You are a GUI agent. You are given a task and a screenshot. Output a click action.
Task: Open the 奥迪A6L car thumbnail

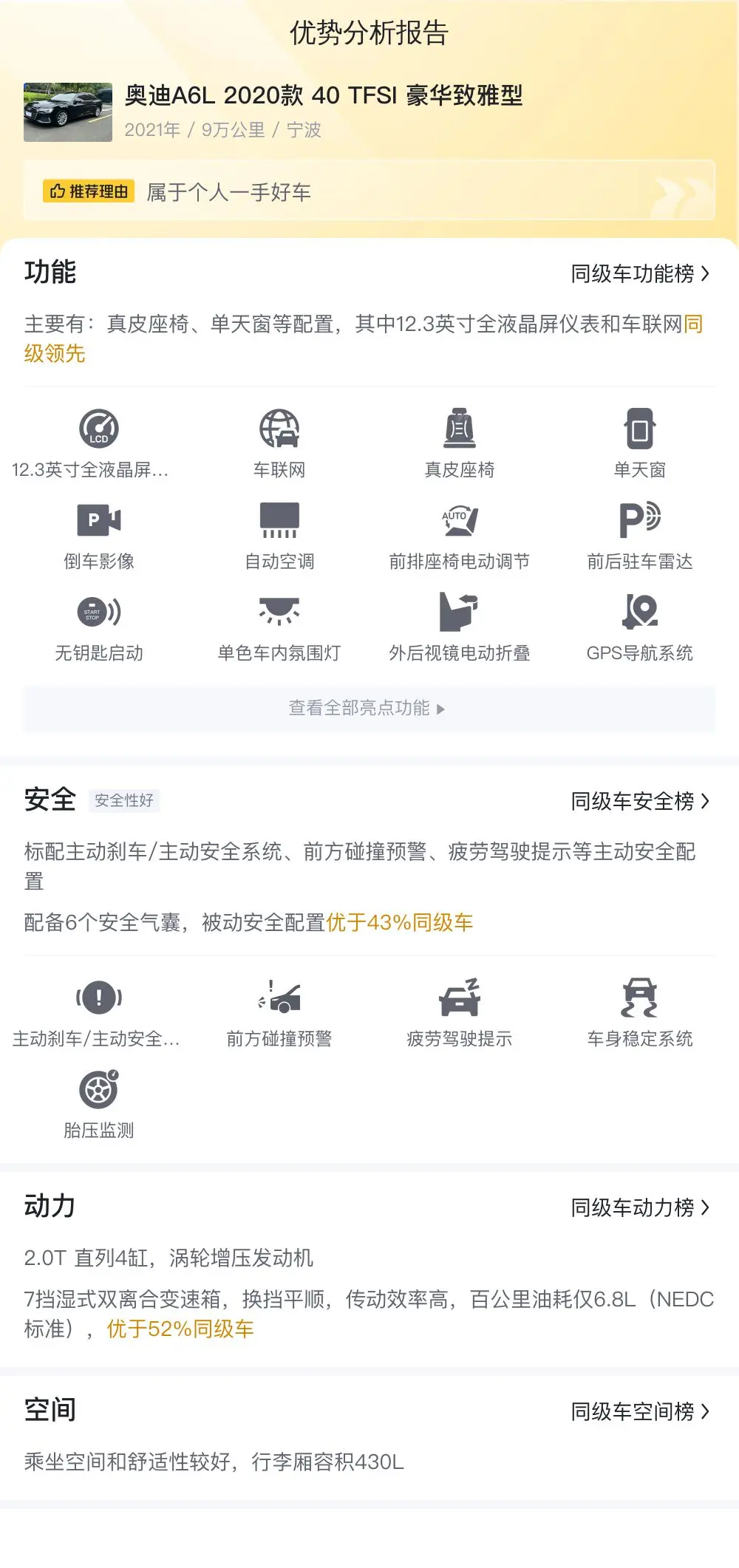[68, 112]
